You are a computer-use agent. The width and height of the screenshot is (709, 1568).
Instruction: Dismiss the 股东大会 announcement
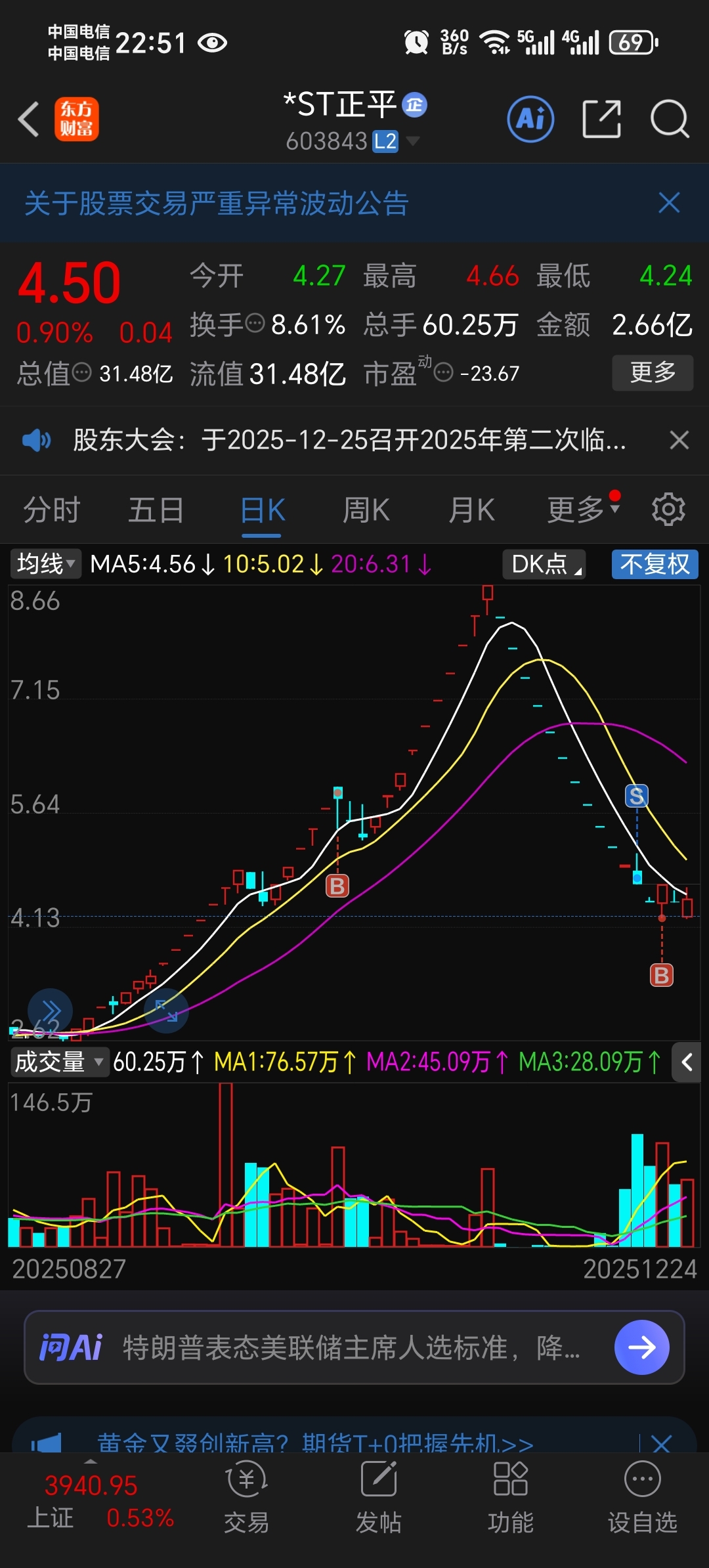pyautogui.click(x=679, y=439)
